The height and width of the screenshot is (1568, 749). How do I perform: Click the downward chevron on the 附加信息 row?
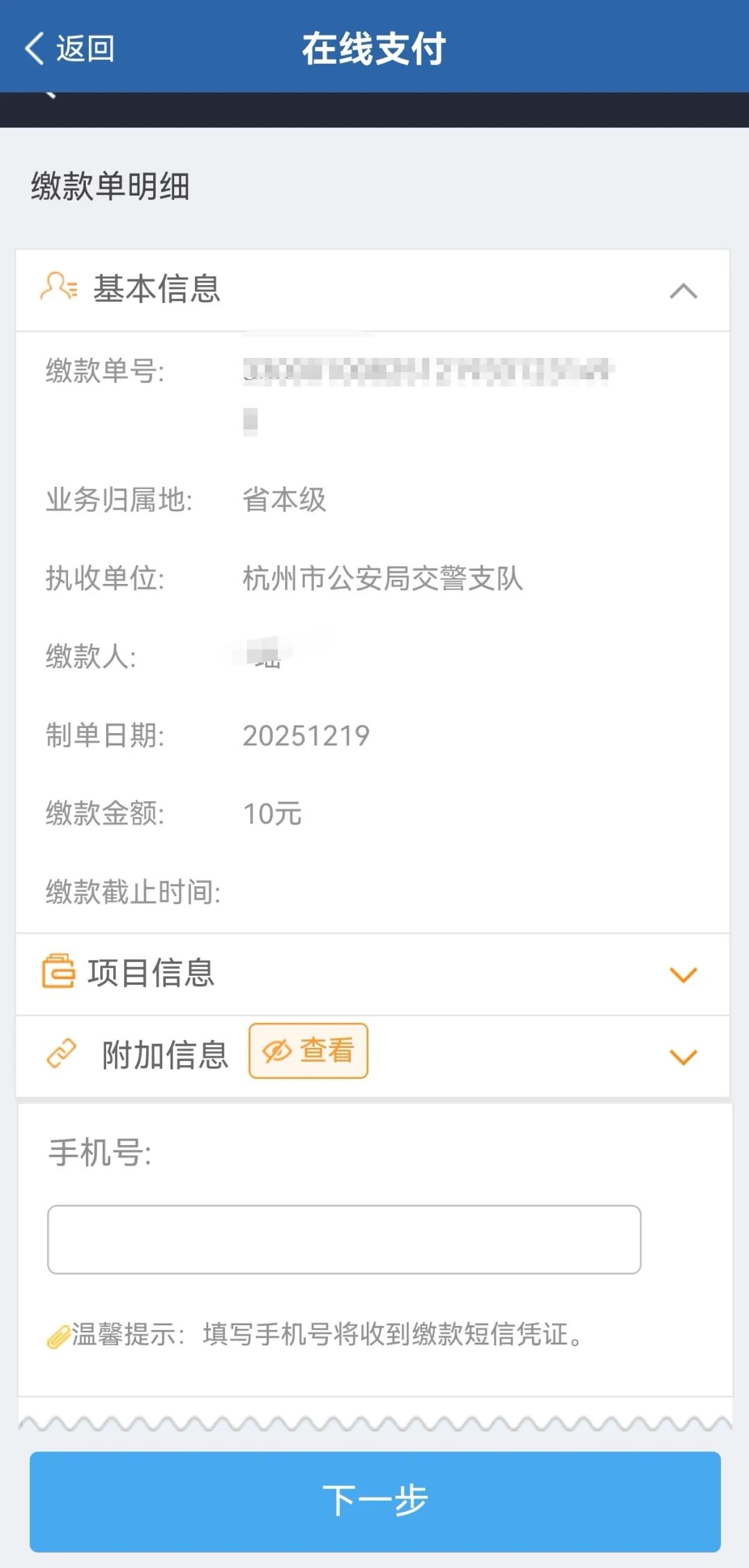[x=685, y=1056]
